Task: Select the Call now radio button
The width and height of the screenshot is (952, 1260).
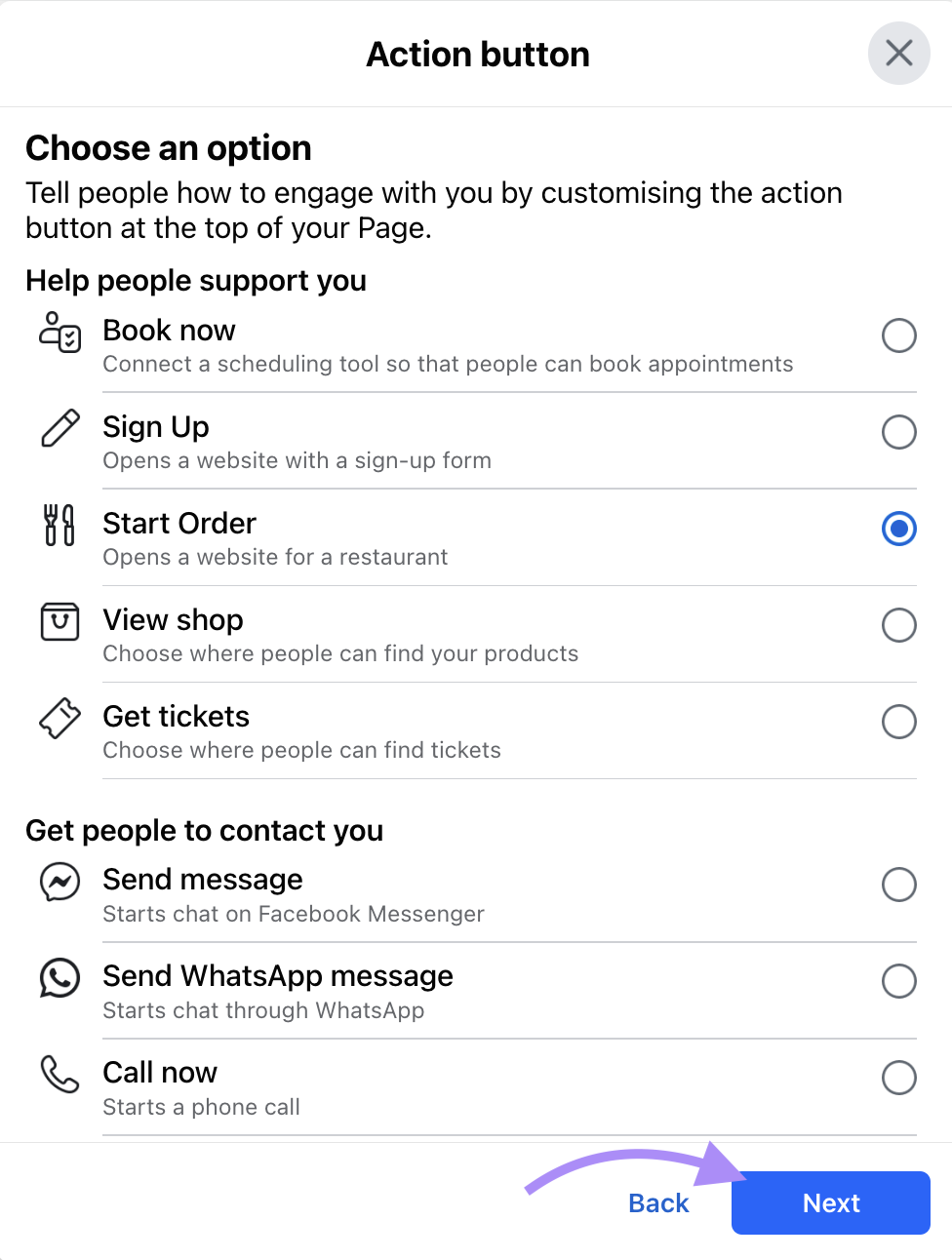Action: pyautogui.click(x=898, y=1078)
